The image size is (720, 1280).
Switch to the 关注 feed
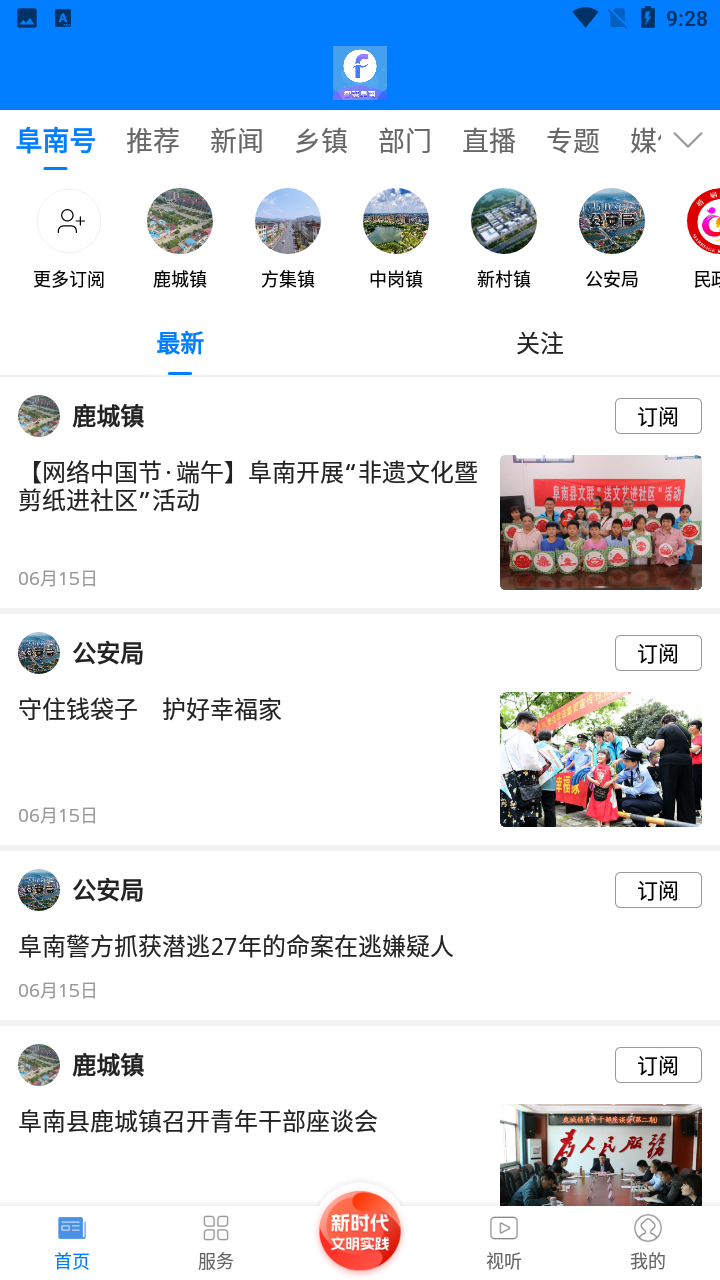[540, 344]
